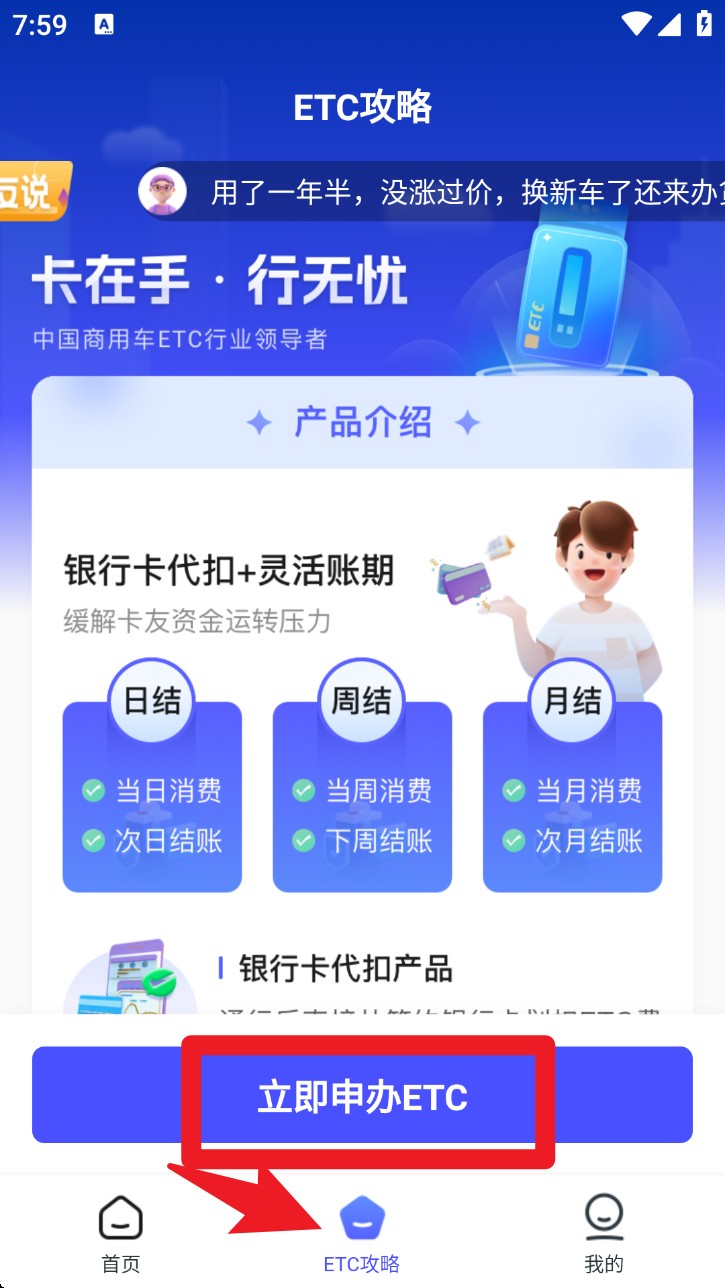Viewport: 725px width, 1288px height.
Task: Tap the checkmark beside 次月结账
Action: click(516, 842)
